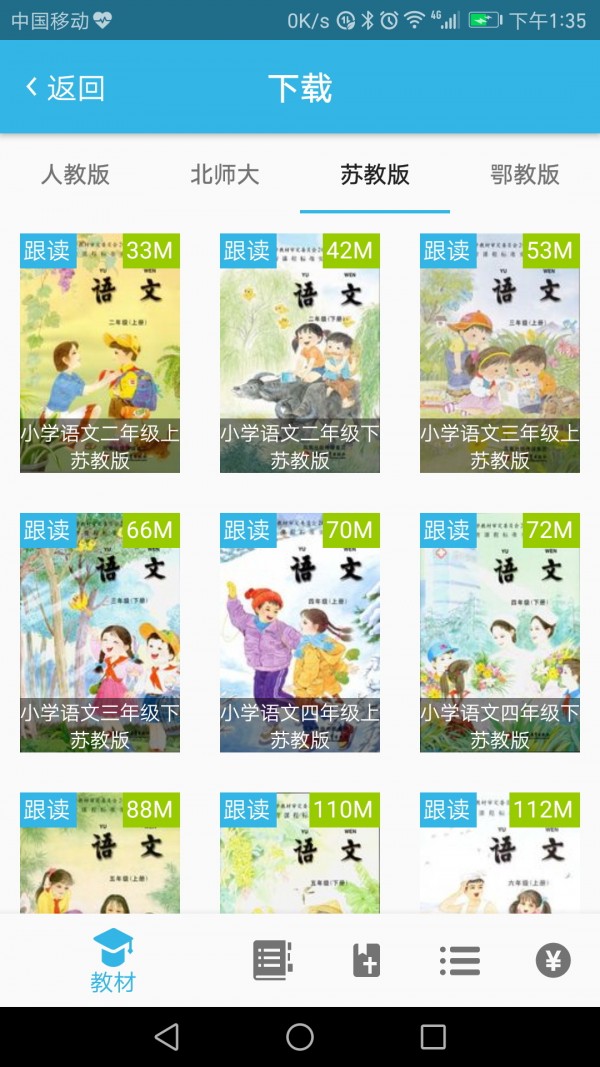Select the 110M textbook cover
The height and width of the screenshot is (1067, 600).
click(x=300, y=853)
